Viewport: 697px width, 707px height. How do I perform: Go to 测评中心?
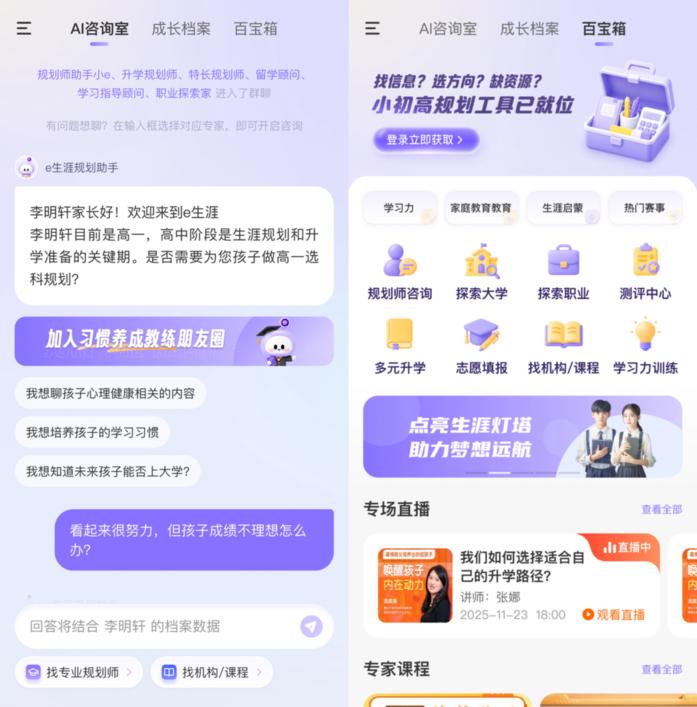coord(645,272)
